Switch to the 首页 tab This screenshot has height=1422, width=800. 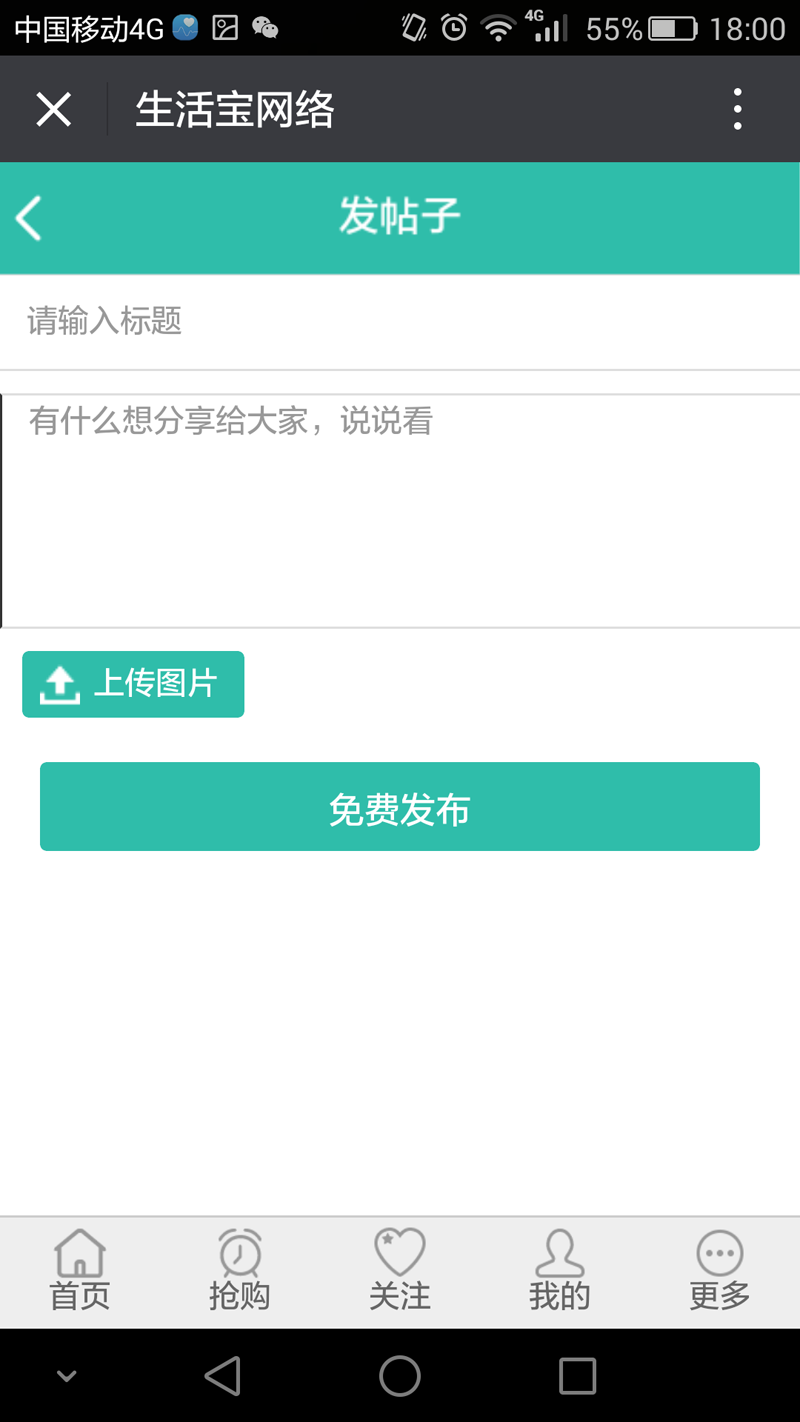pyautogui.click(x=80, y=1270)
